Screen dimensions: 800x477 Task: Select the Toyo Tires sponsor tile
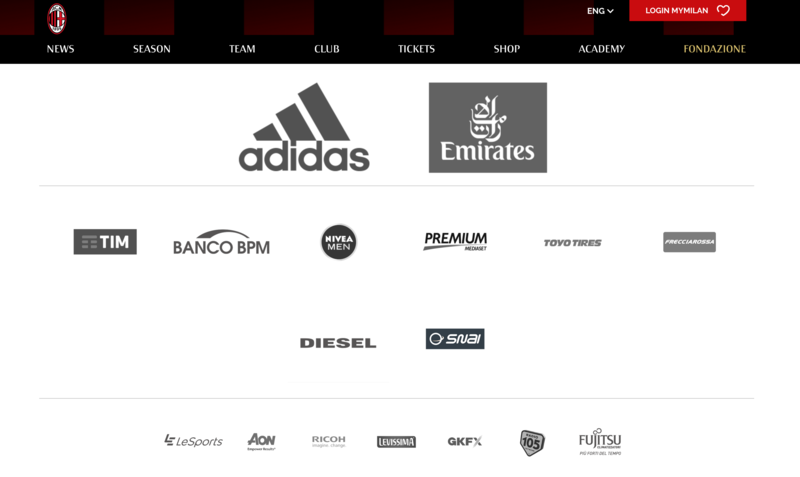(x=572, y=243)
